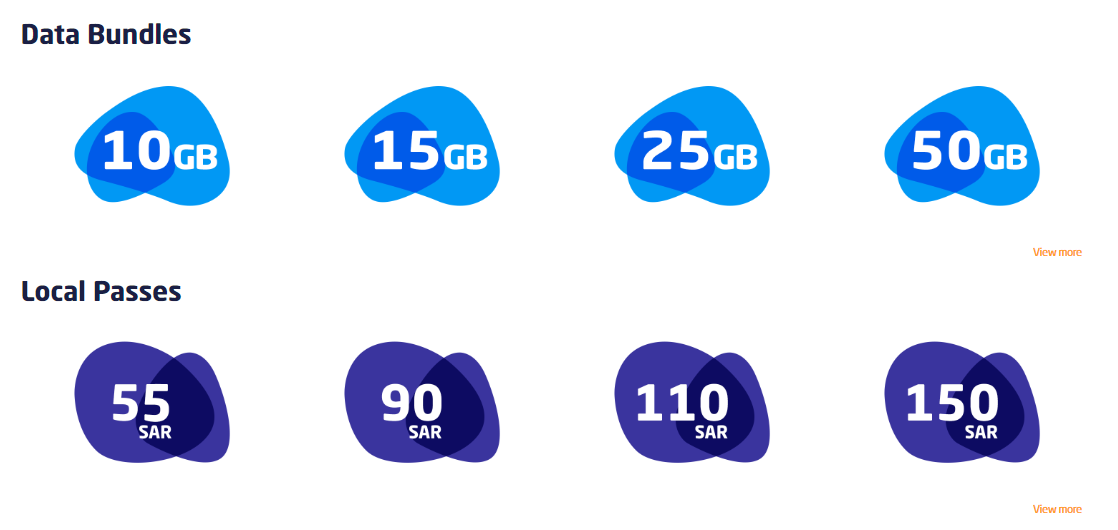
Task: View more under Local Passes
Action: 1057,509
